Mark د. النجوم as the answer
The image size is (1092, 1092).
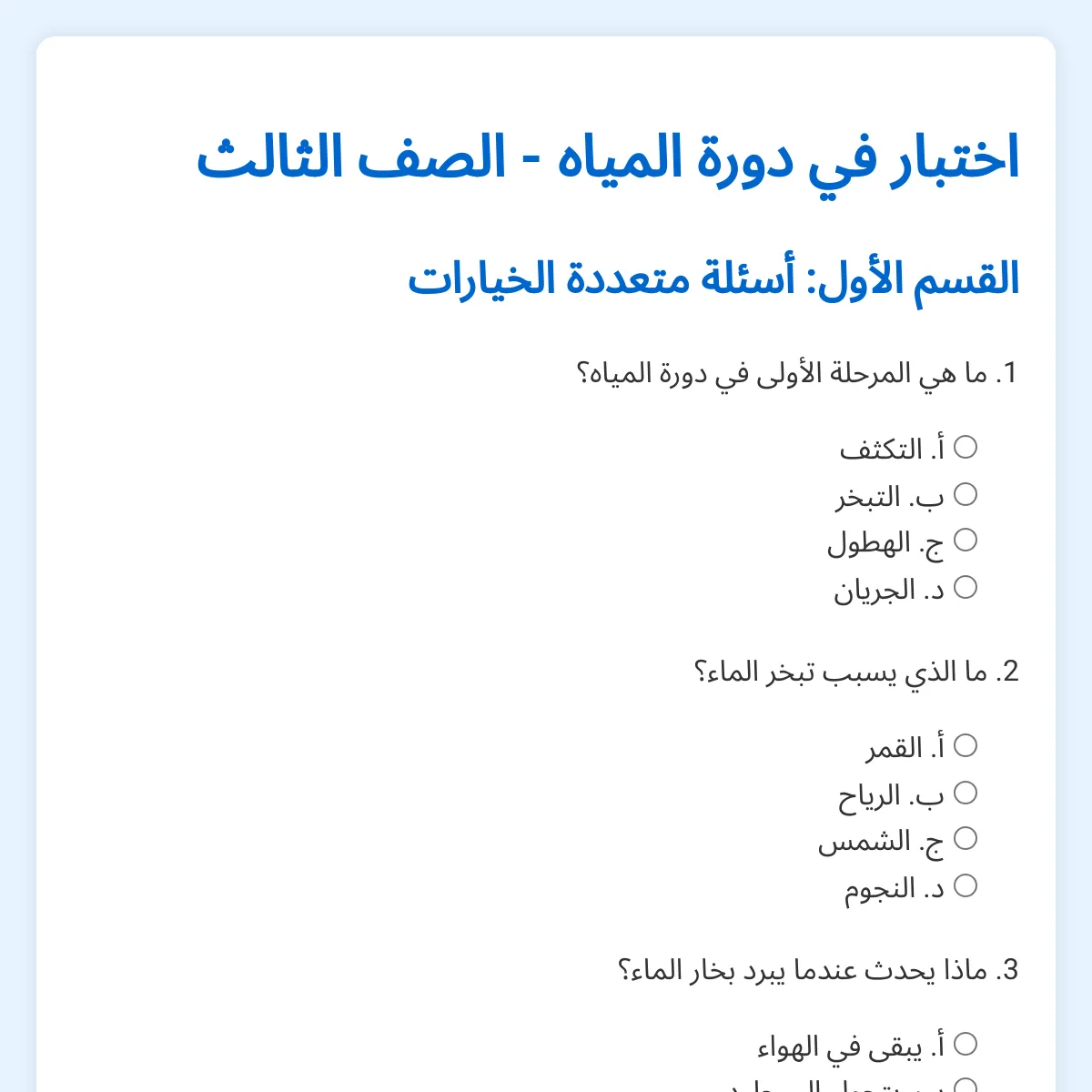click(966, 885)
